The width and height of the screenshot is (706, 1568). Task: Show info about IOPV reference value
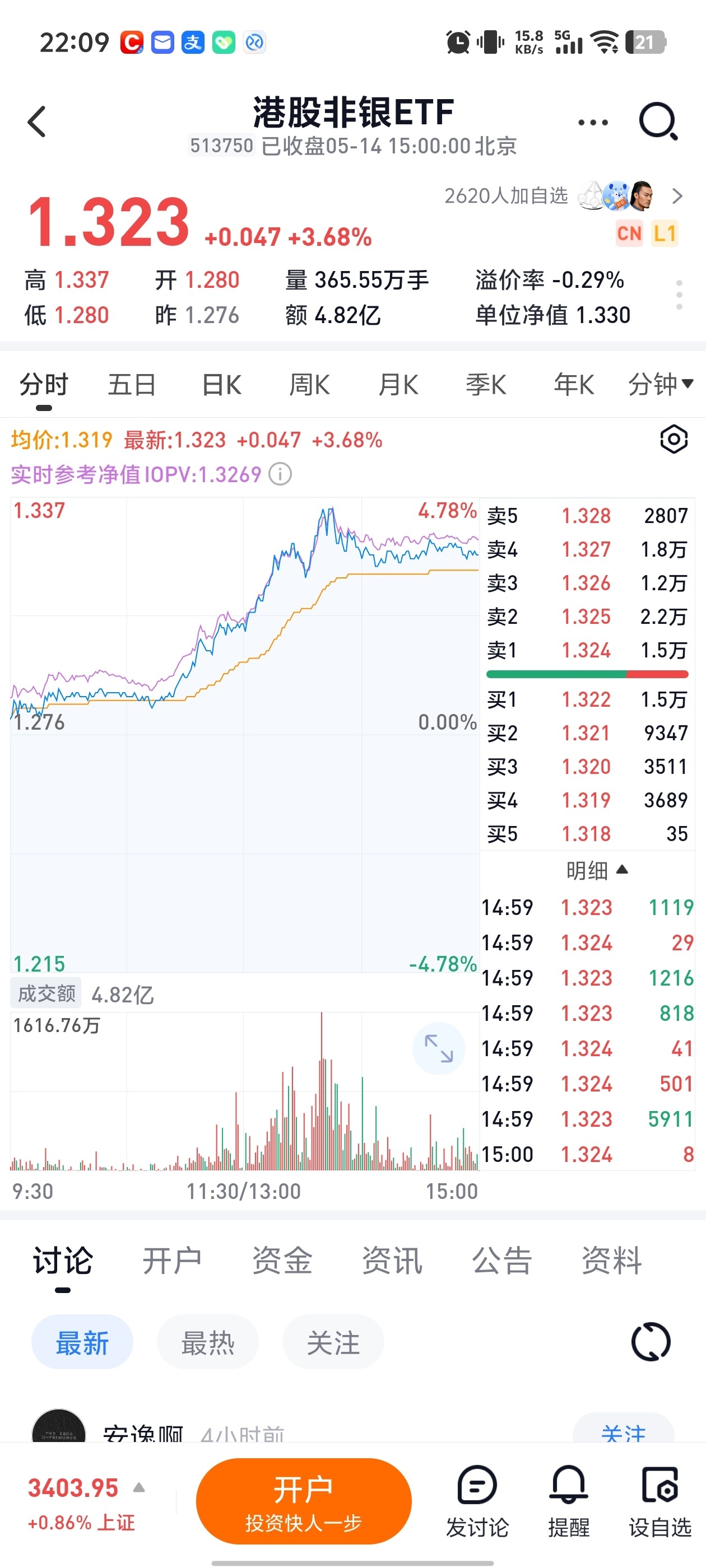[x=280, y=474]
